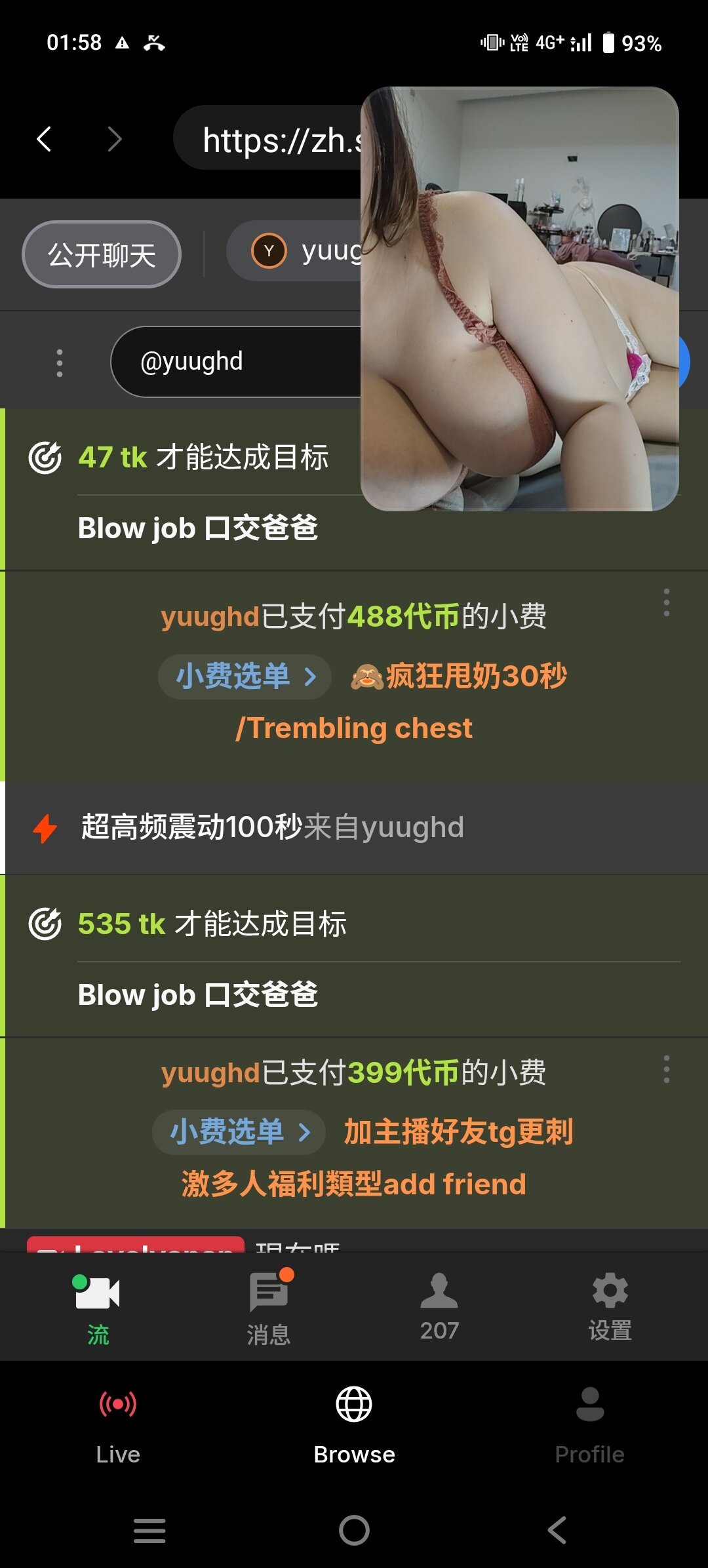Switch to the 公开聊天 chat tab
This screenshot has width=708, height=1568.
pos(102,254)
